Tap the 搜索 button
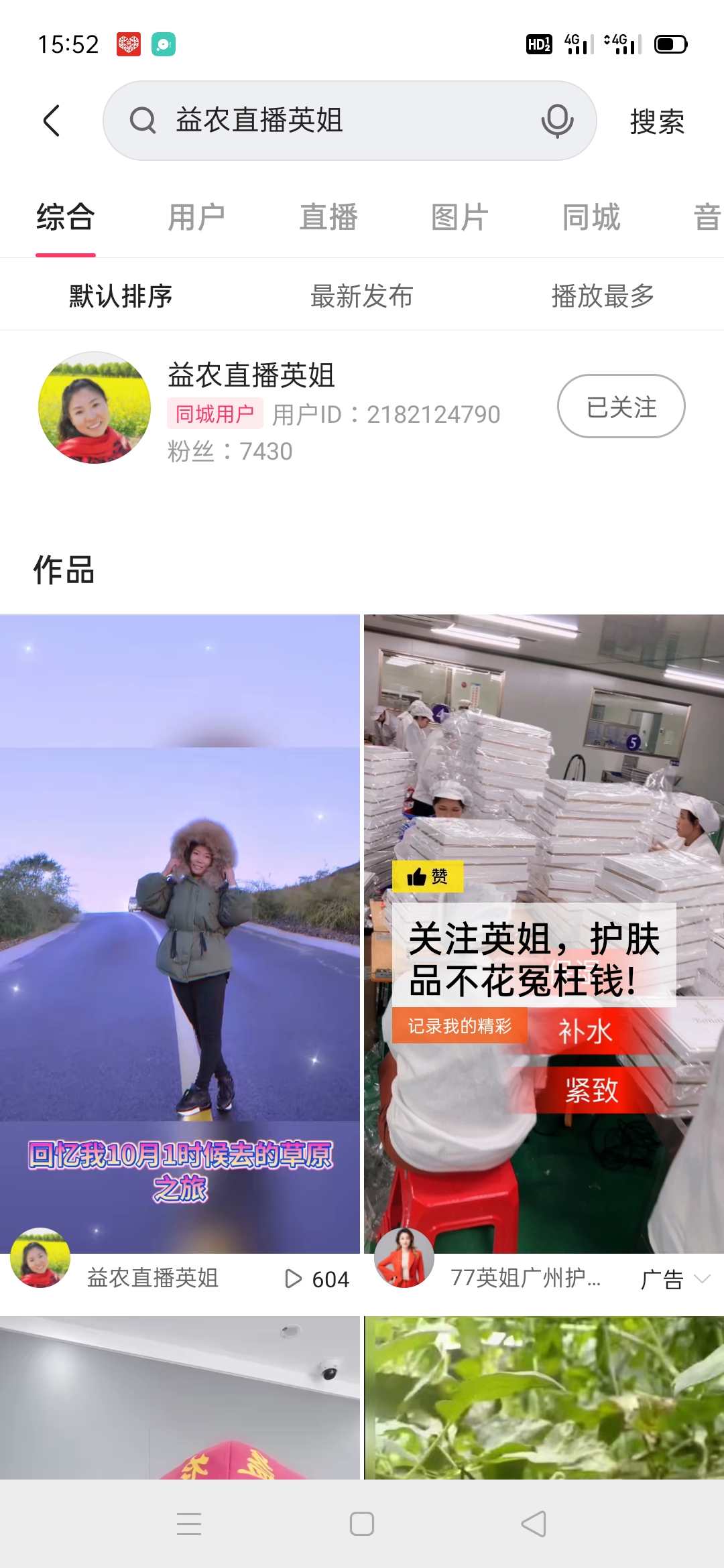This screenshot has height=1568, width=724. click(657, 122)
